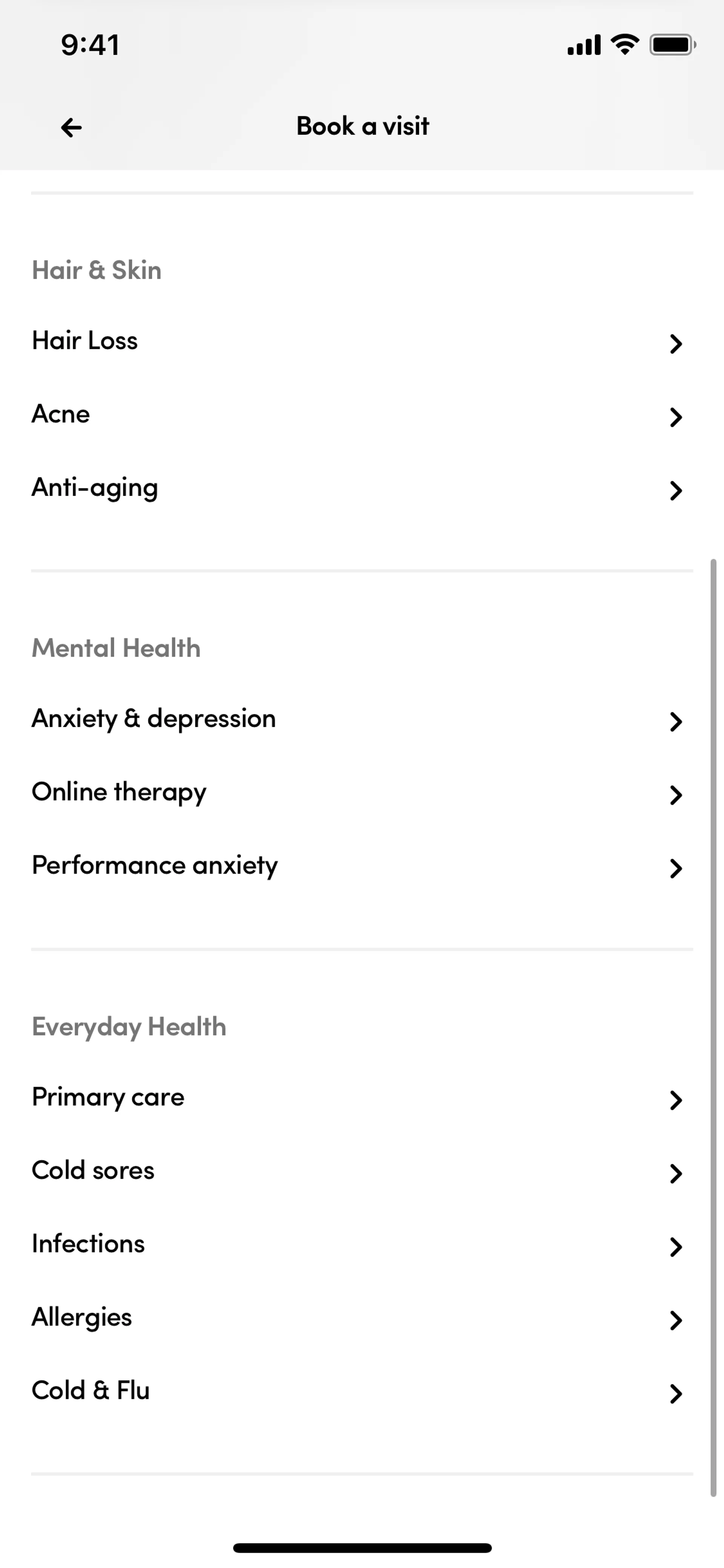
Task: Book a Primary care visit
Action: [x=108, y=1098]
